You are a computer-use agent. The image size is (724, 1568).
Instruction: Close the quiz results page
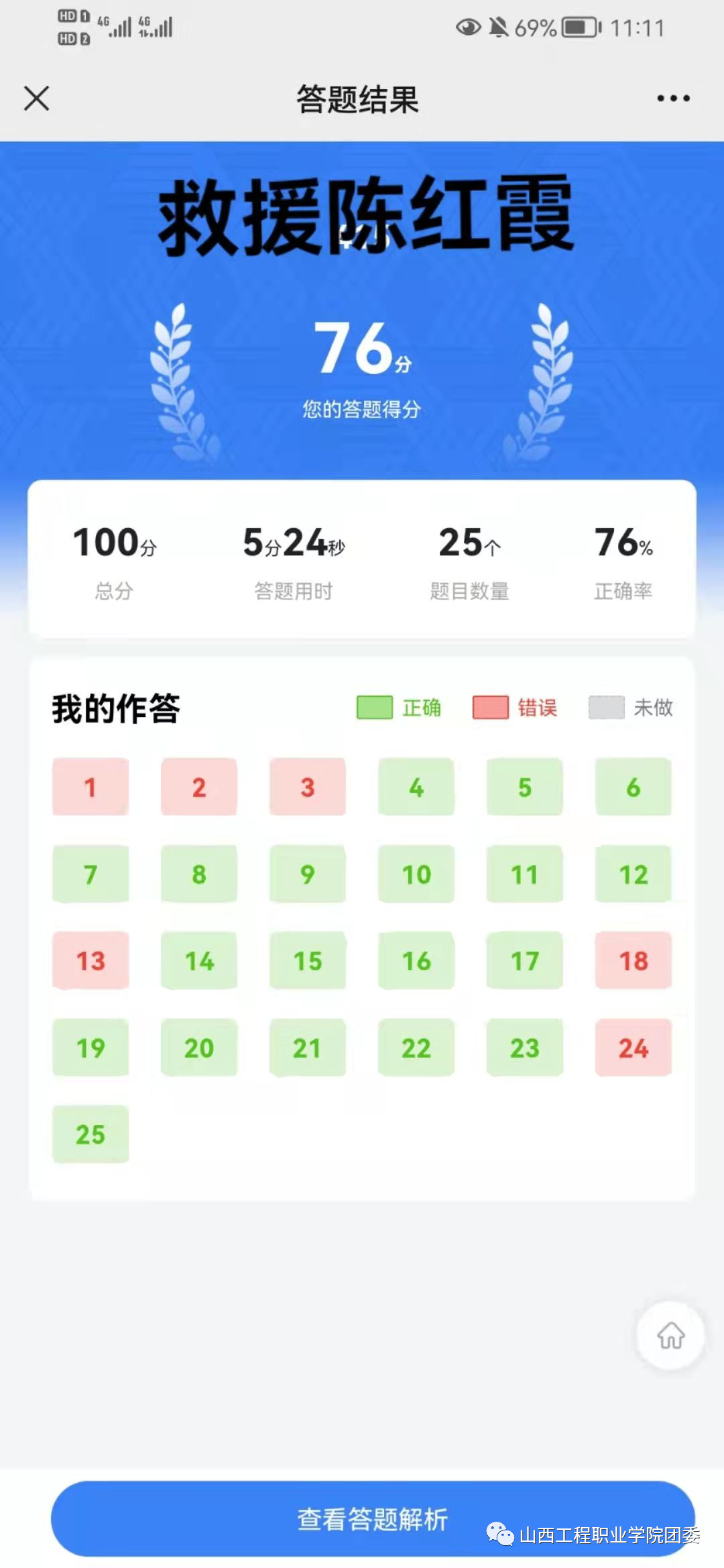[37, 99]
